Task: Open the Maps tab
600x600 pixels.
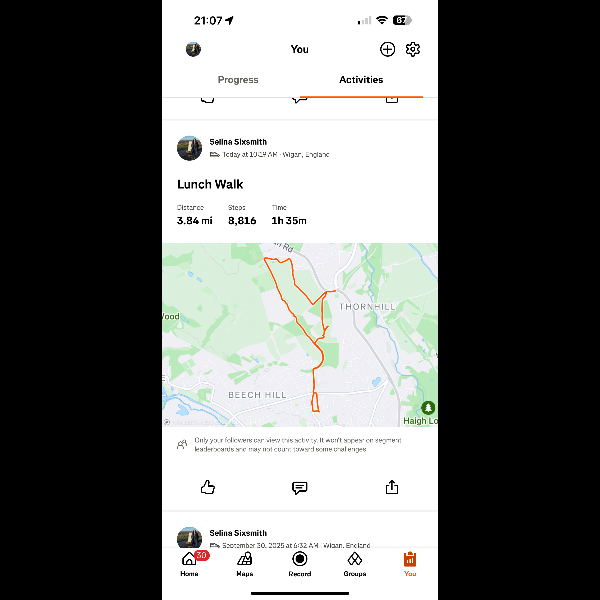Action: (245, 563)
